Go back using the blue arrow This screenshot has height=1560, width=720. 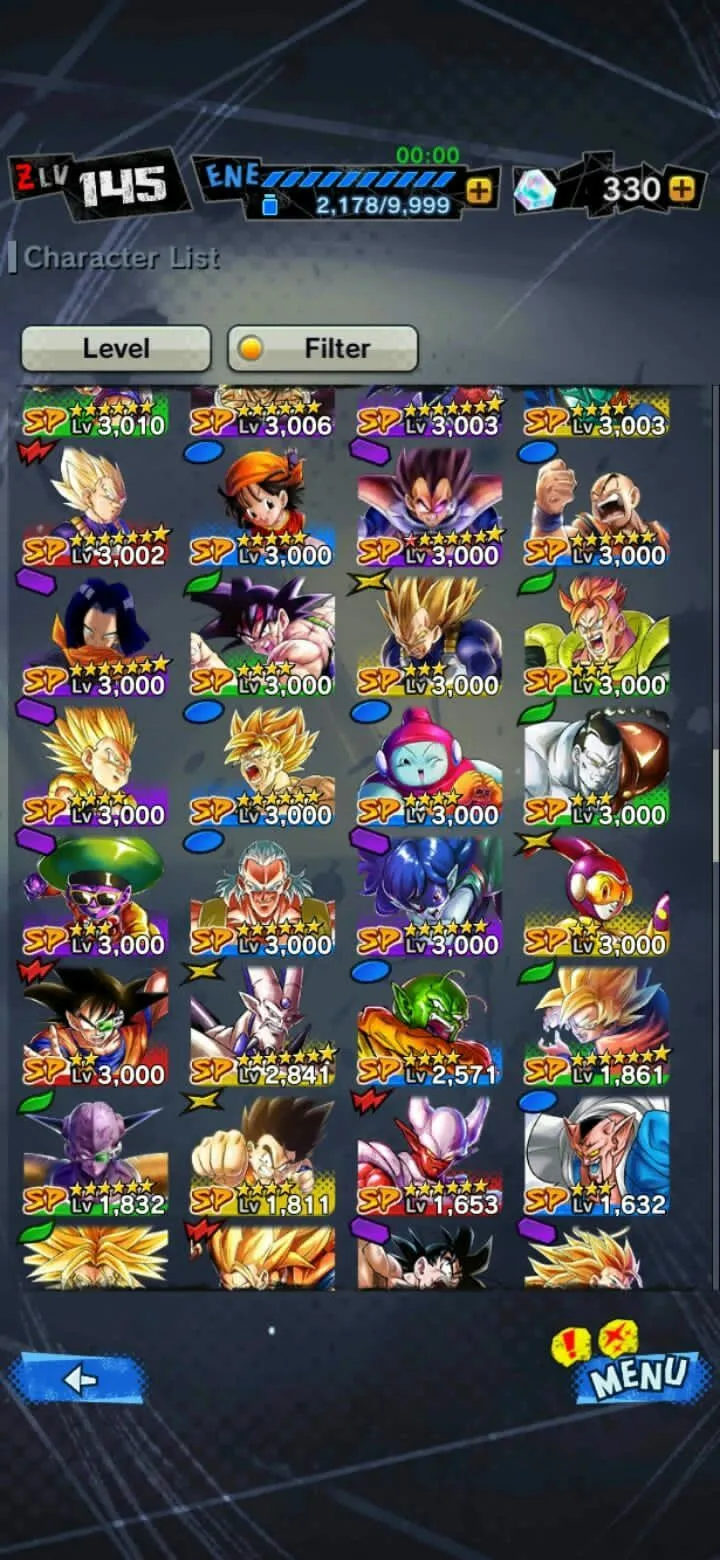pos(77,1380)
